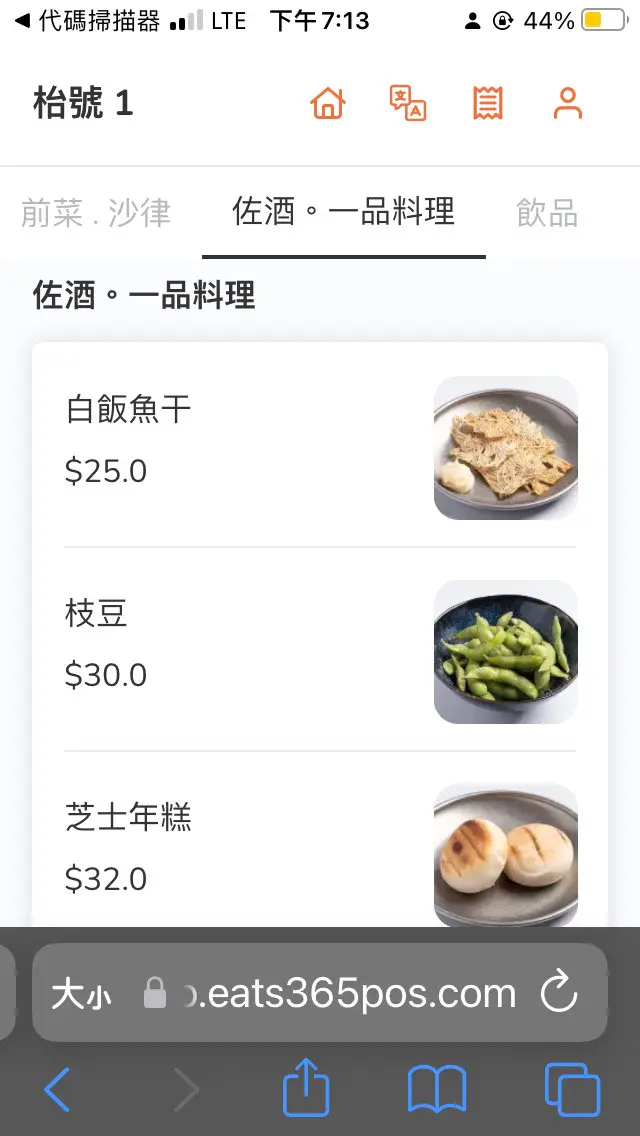Image resolution: width=640 pixels, height=1136 pixels.
Task: Open the 大小 page settings in Safari
Action: tap(81, 995)
